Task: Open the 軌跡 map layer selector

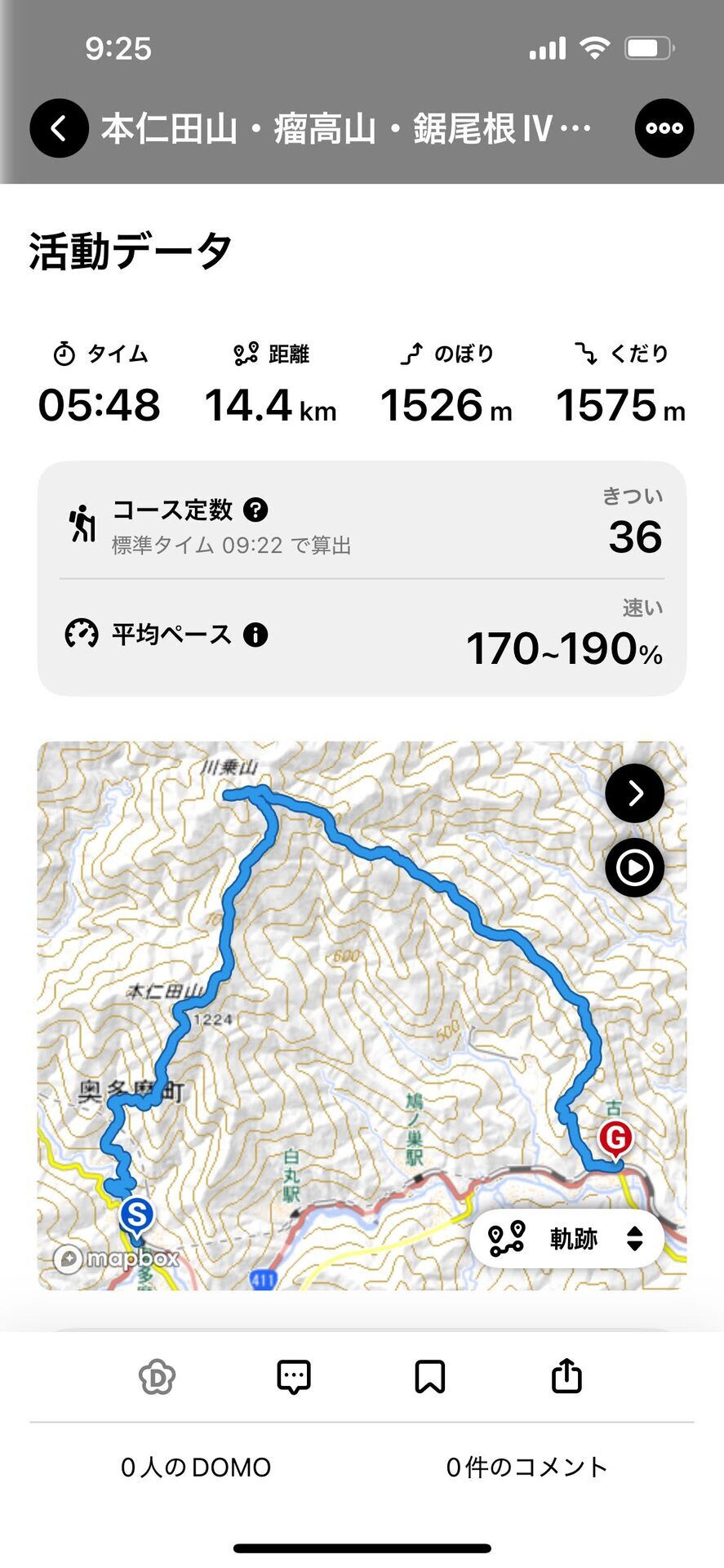Action: pos(567,1238)
